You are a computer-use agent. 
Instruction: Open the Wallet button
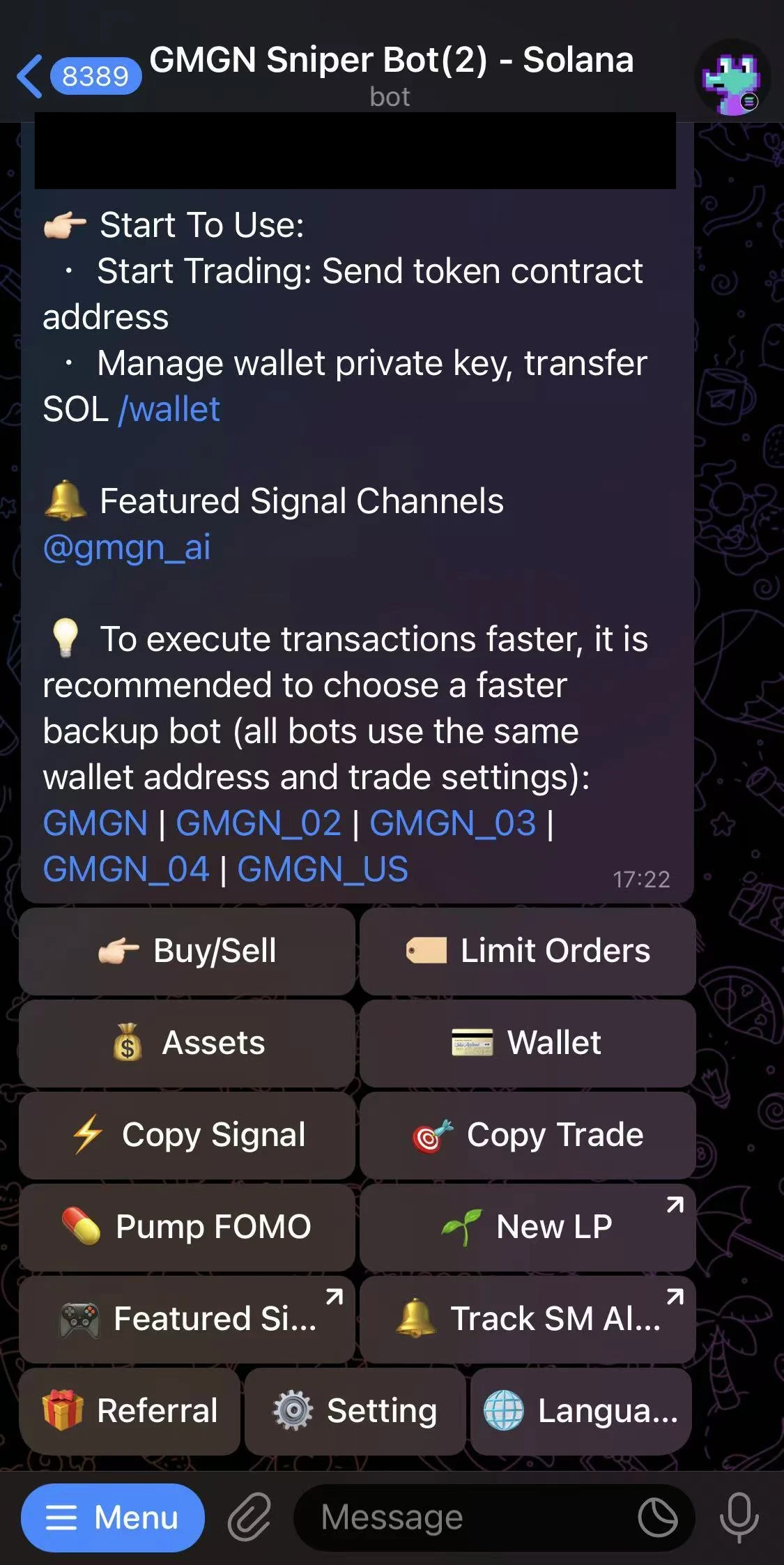click(528, 1043)
